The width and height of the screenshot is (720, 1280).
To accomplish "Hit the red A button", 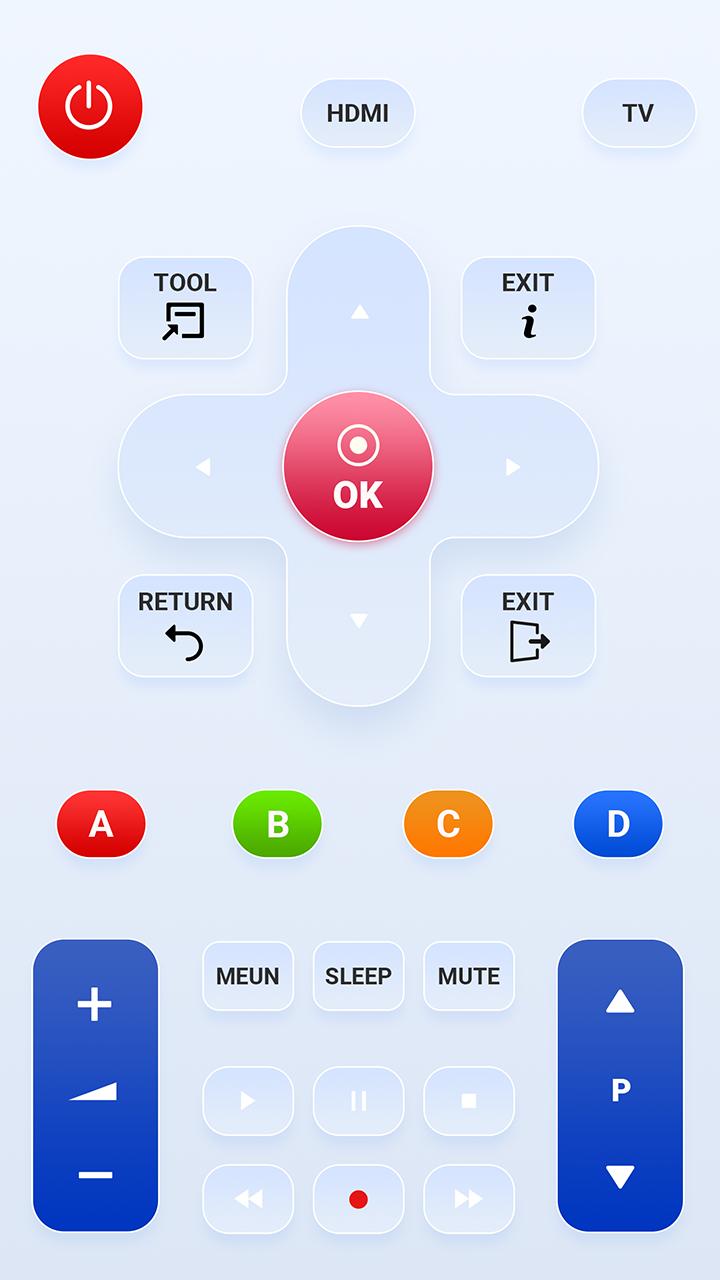I will point(101,824).
